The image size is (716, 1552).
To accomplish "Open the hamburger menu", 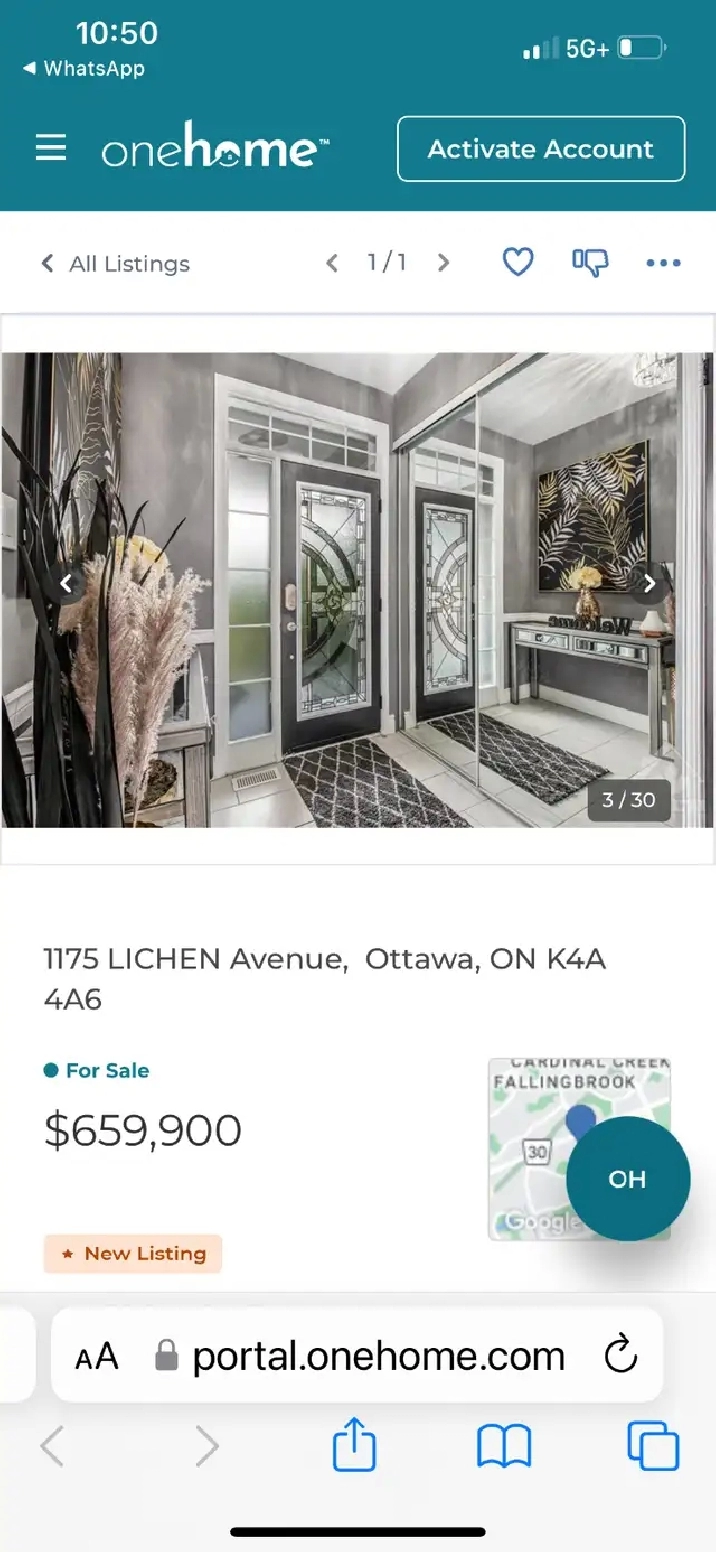I will [x=51, y=149].
